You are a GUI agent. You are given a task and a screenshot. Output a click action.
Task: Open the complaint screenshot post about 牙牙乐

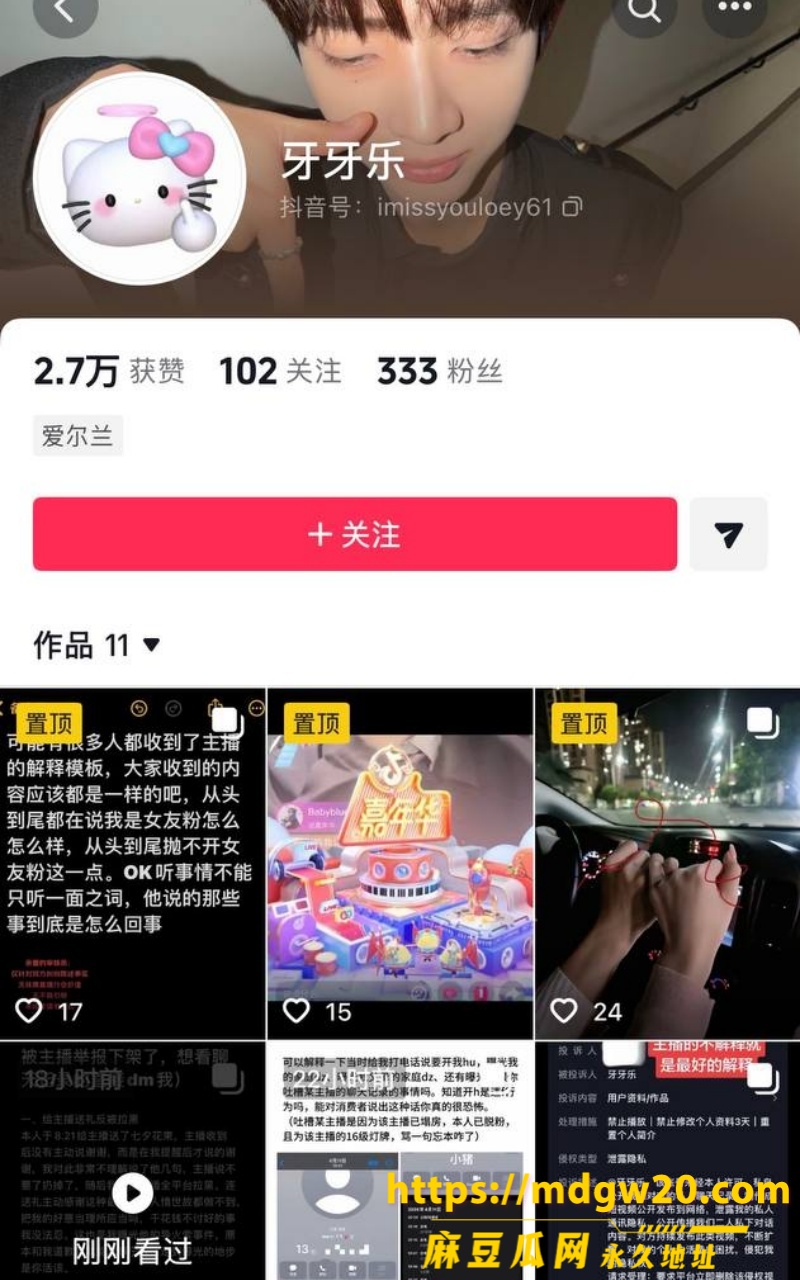667,1161
